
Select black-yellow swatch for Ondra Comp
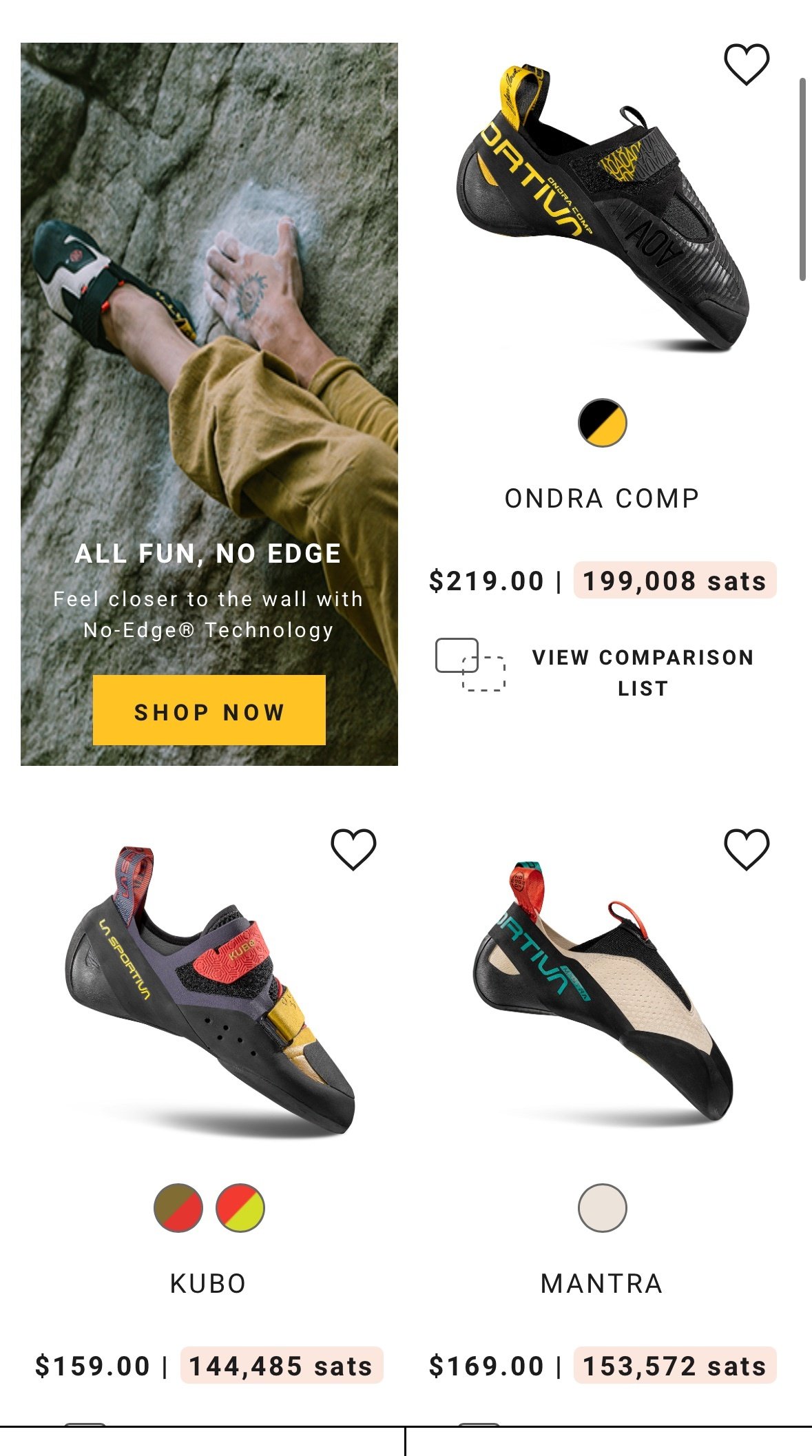(602, 423)
